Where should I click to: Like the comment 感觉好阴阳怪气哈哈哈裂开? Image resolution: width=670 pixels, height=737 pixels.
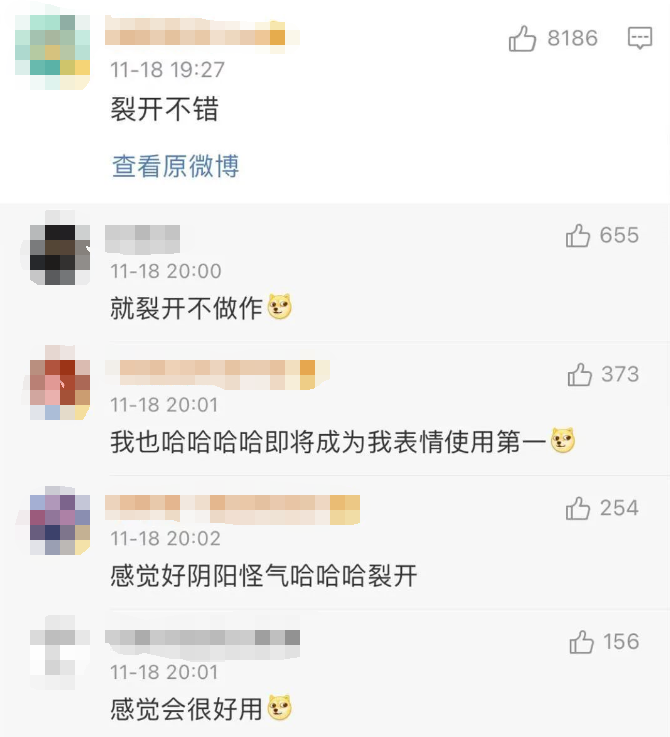click(578, 509)
